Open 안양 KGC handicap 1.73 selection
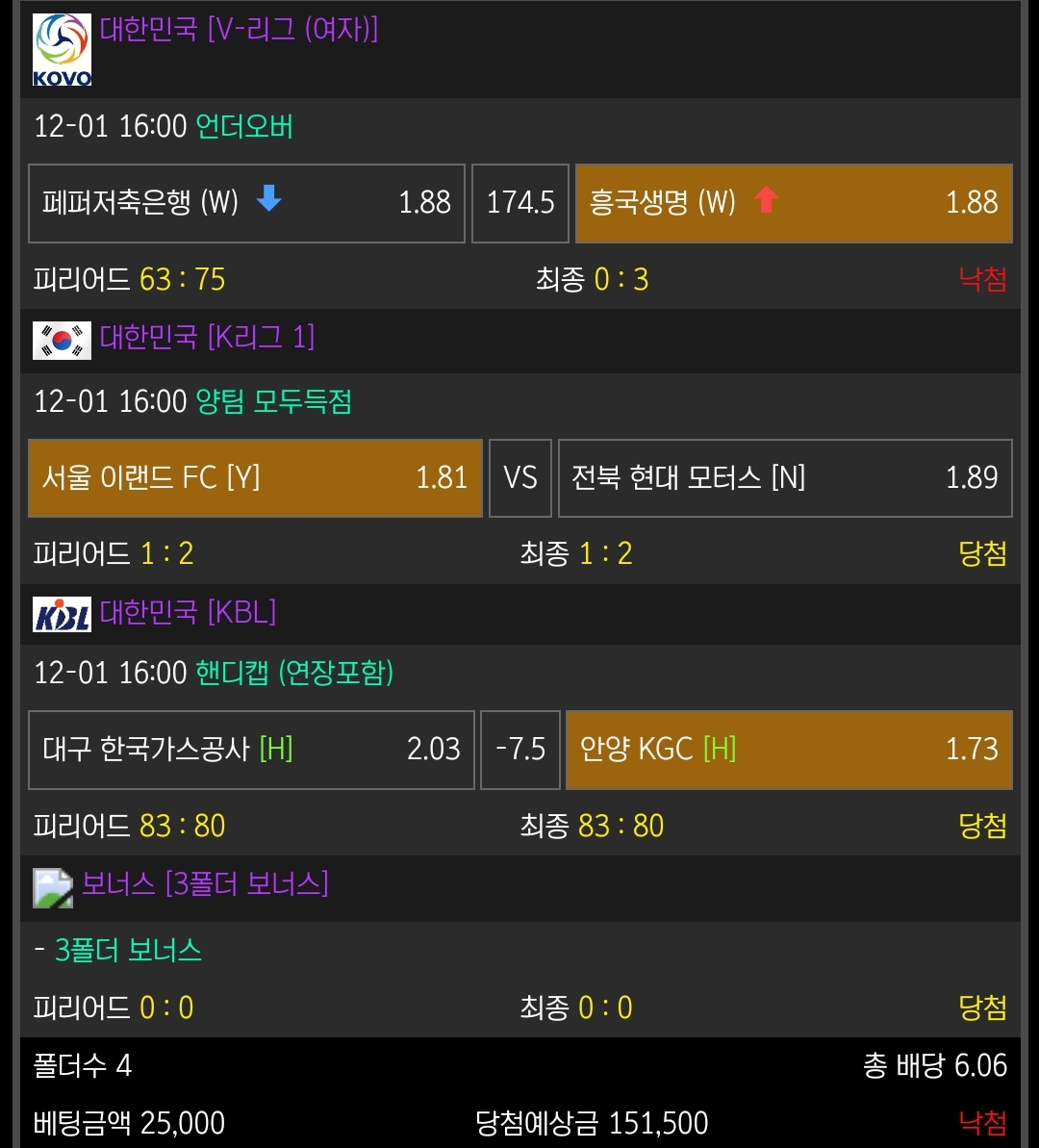Screen dimensions: 1039x1148 coord(788,750)
